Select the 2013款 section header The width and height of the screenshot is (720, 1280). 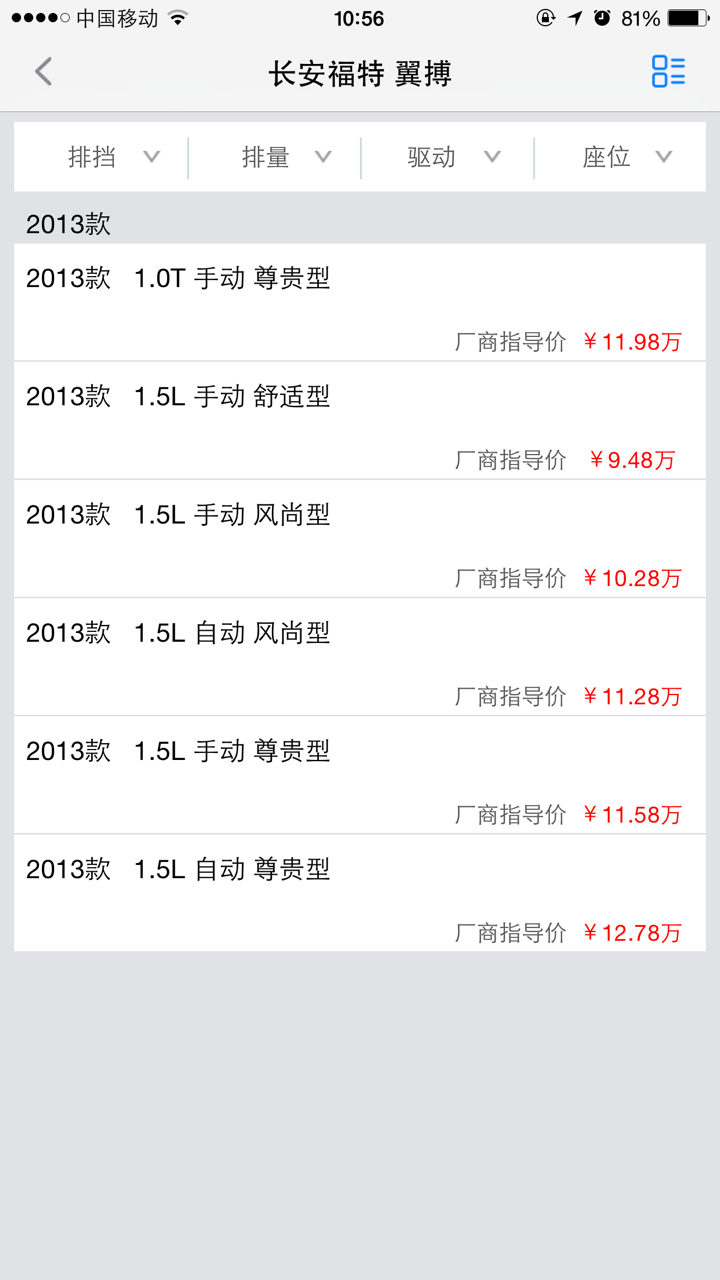coord(67,224)
